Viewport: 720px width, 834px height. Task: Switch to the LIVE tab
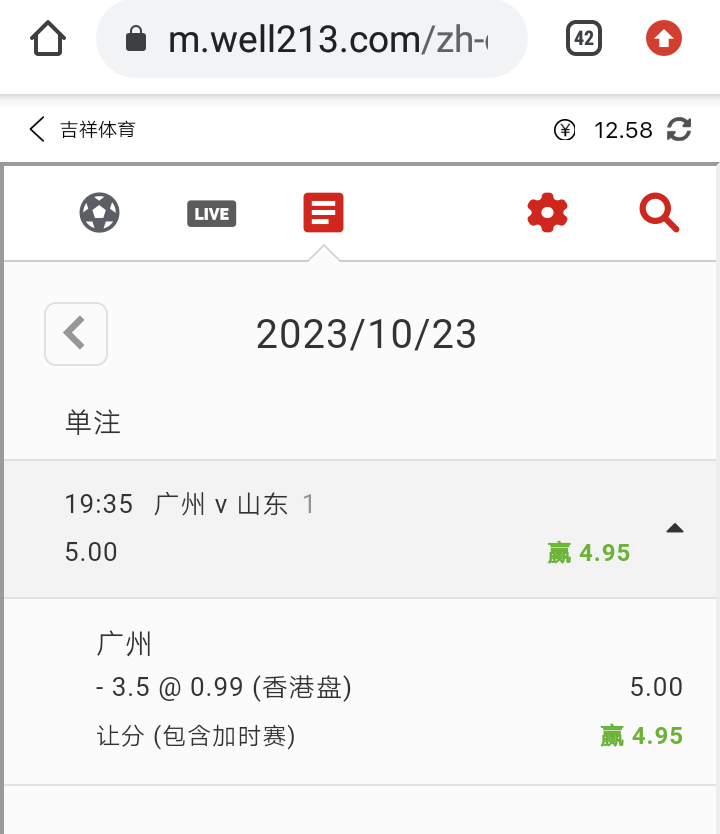pos(211,213)
